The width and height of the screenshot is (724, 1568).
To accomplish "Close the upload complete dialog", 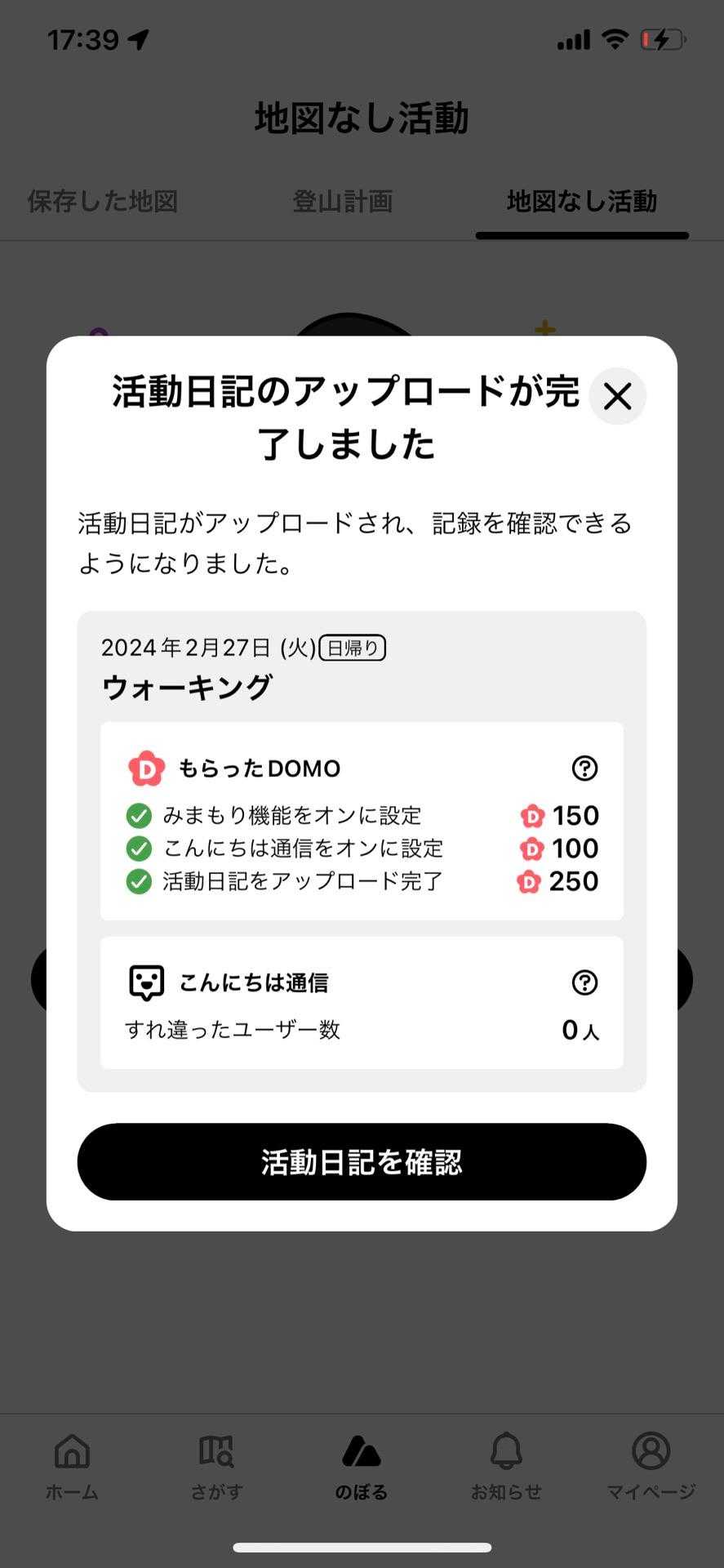I will pyautogui.click(x=617, y=396).
